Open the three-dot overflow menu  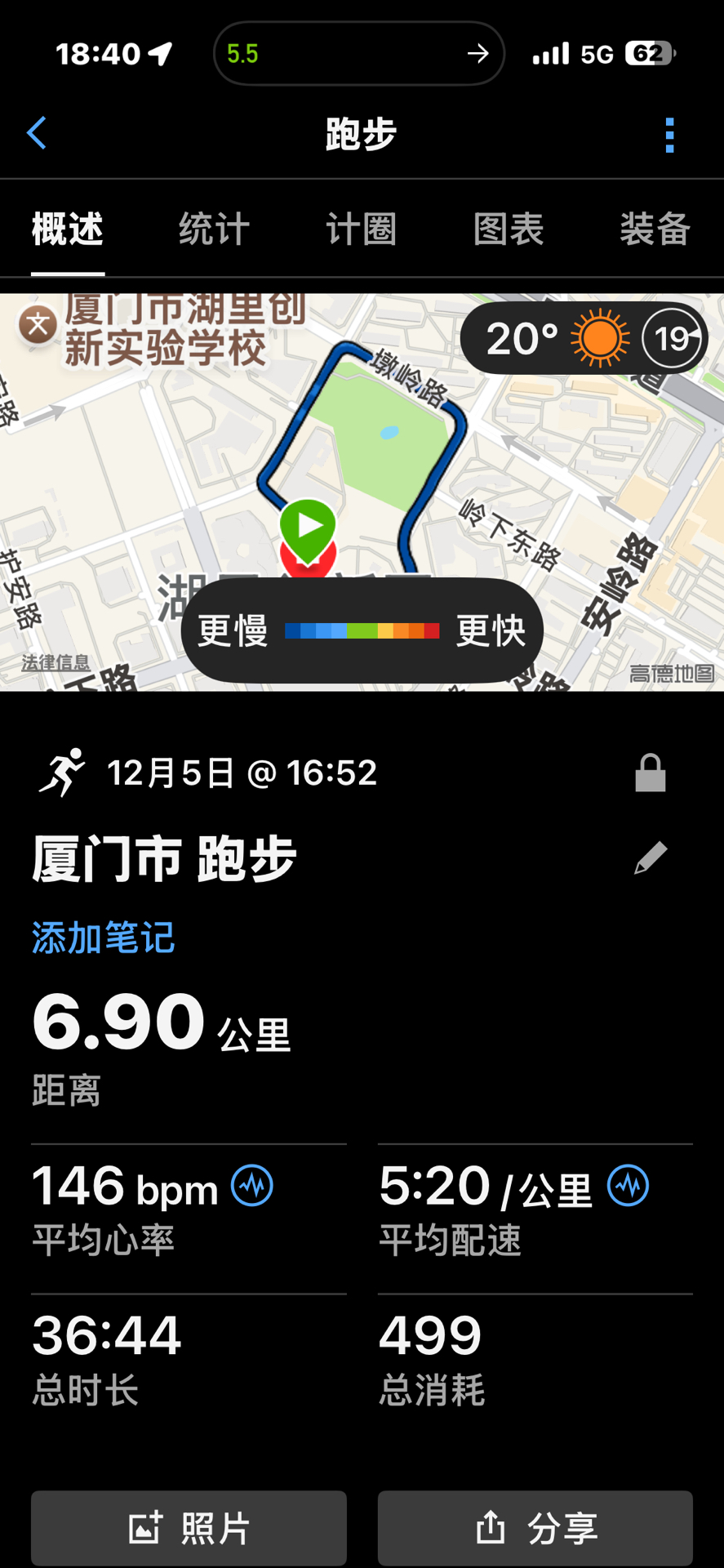(669, 135)
